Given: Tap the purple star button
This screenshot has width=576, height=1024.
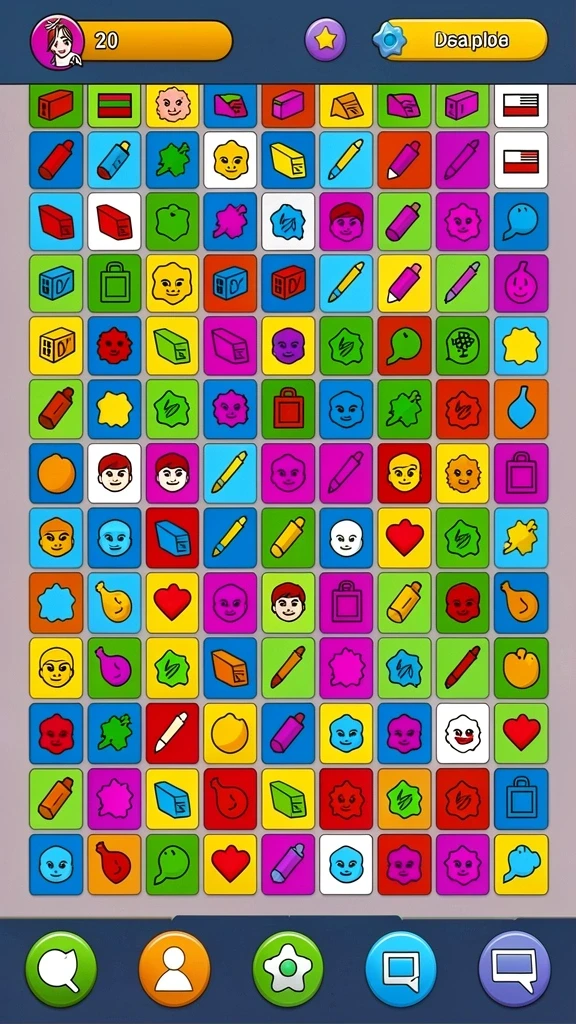Looking at the screenshot, I should point(325,40).
